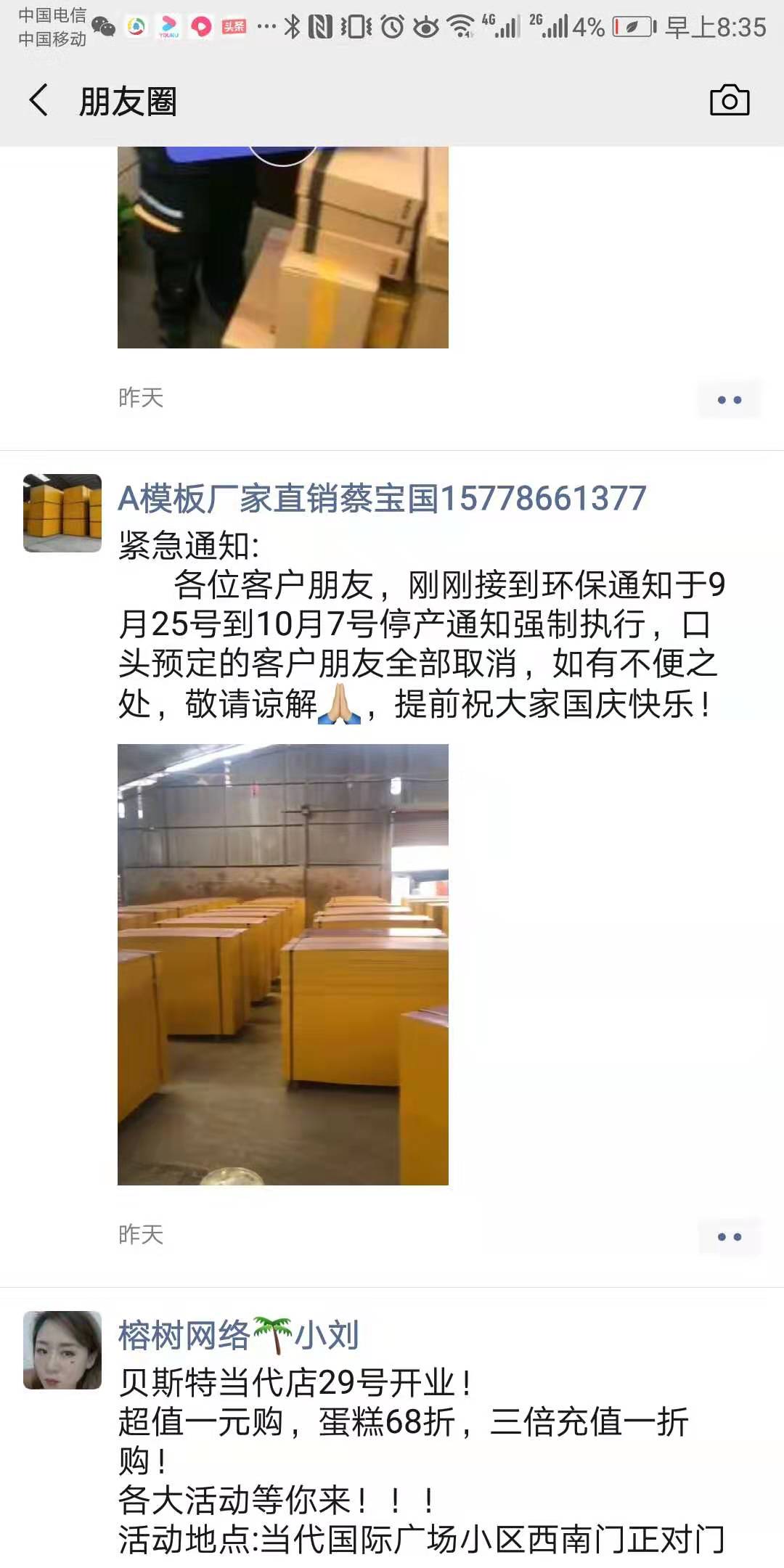The height and width of the screenshot is (1568, 784).
Task: Open like/comment options on the top post
Action: [x=730, y=398]
